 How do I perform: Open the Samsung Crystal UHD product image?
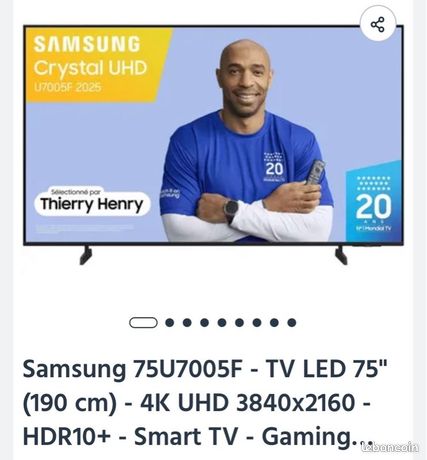click(x=213, y=144)
